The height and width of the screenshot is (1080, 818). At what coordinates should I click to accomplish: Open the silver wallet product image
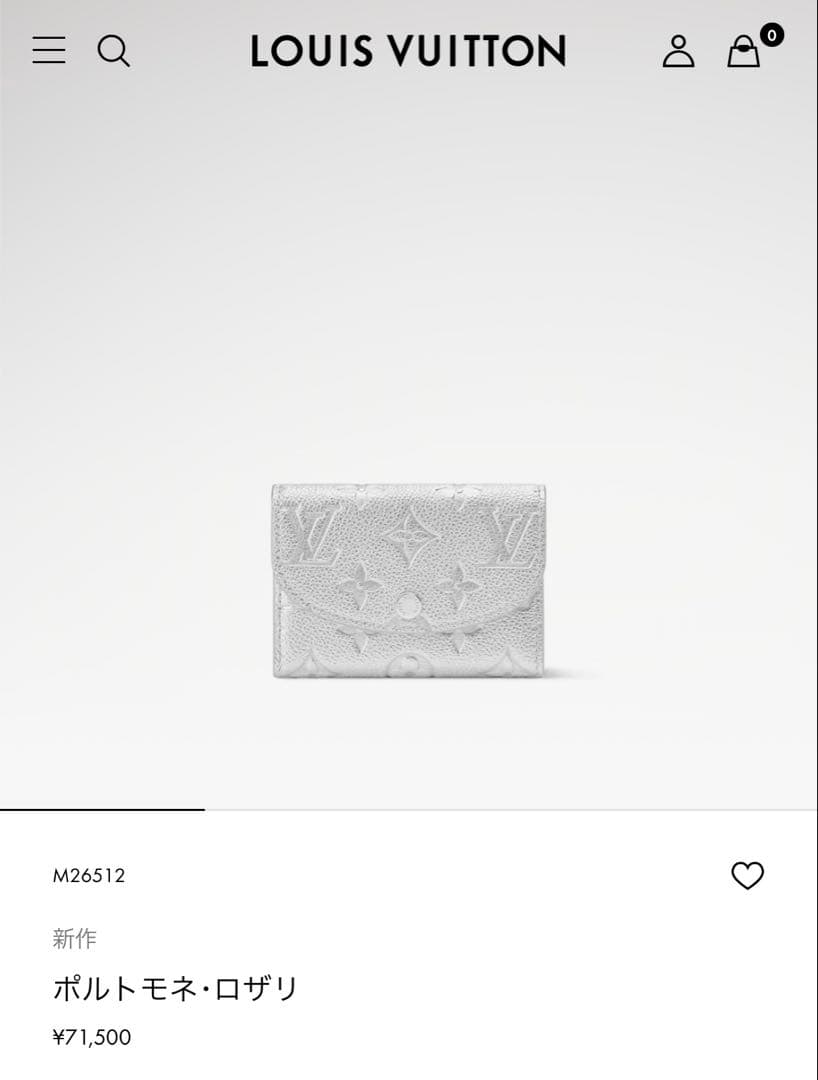pyautogui.click(x=408, y=580)
